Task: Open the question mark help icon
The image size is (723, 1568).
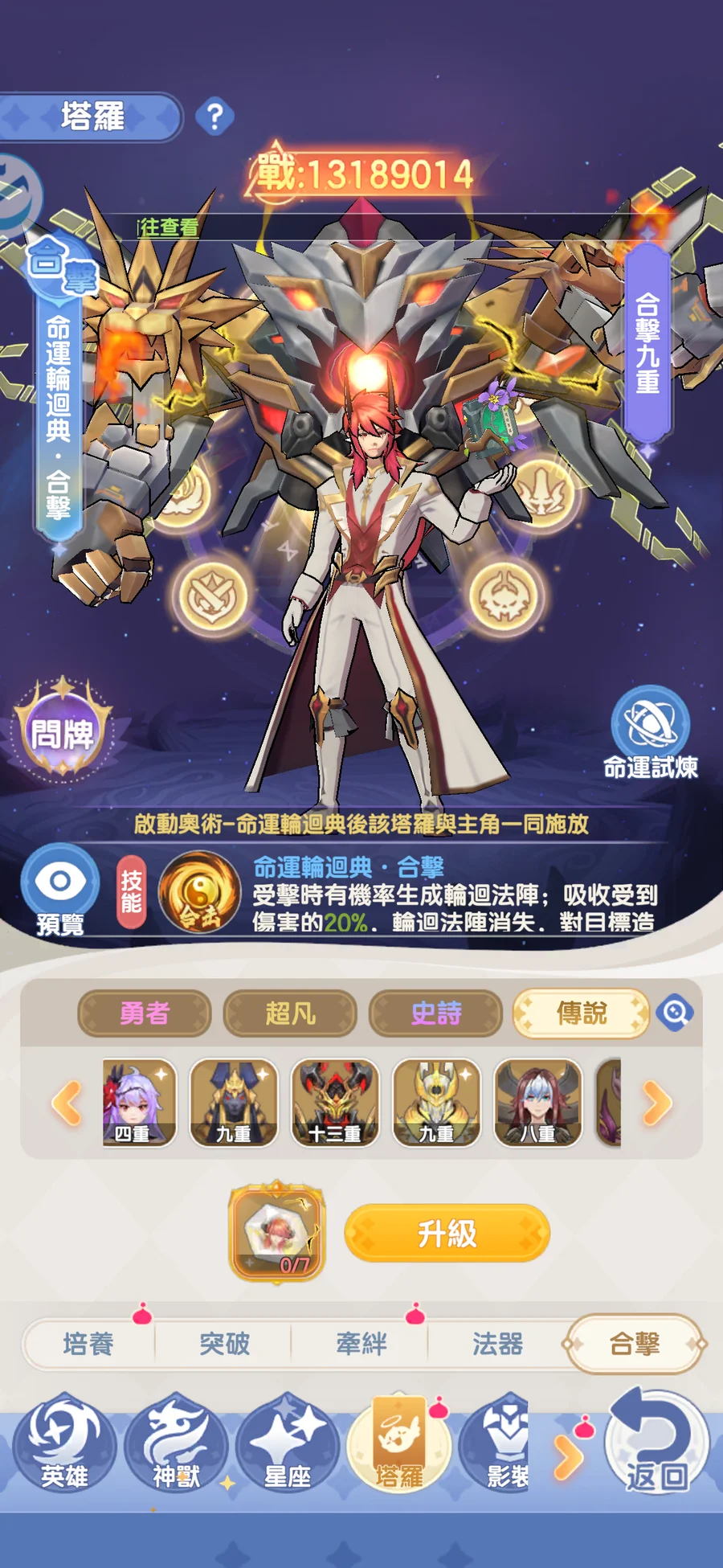Action: 214,117
